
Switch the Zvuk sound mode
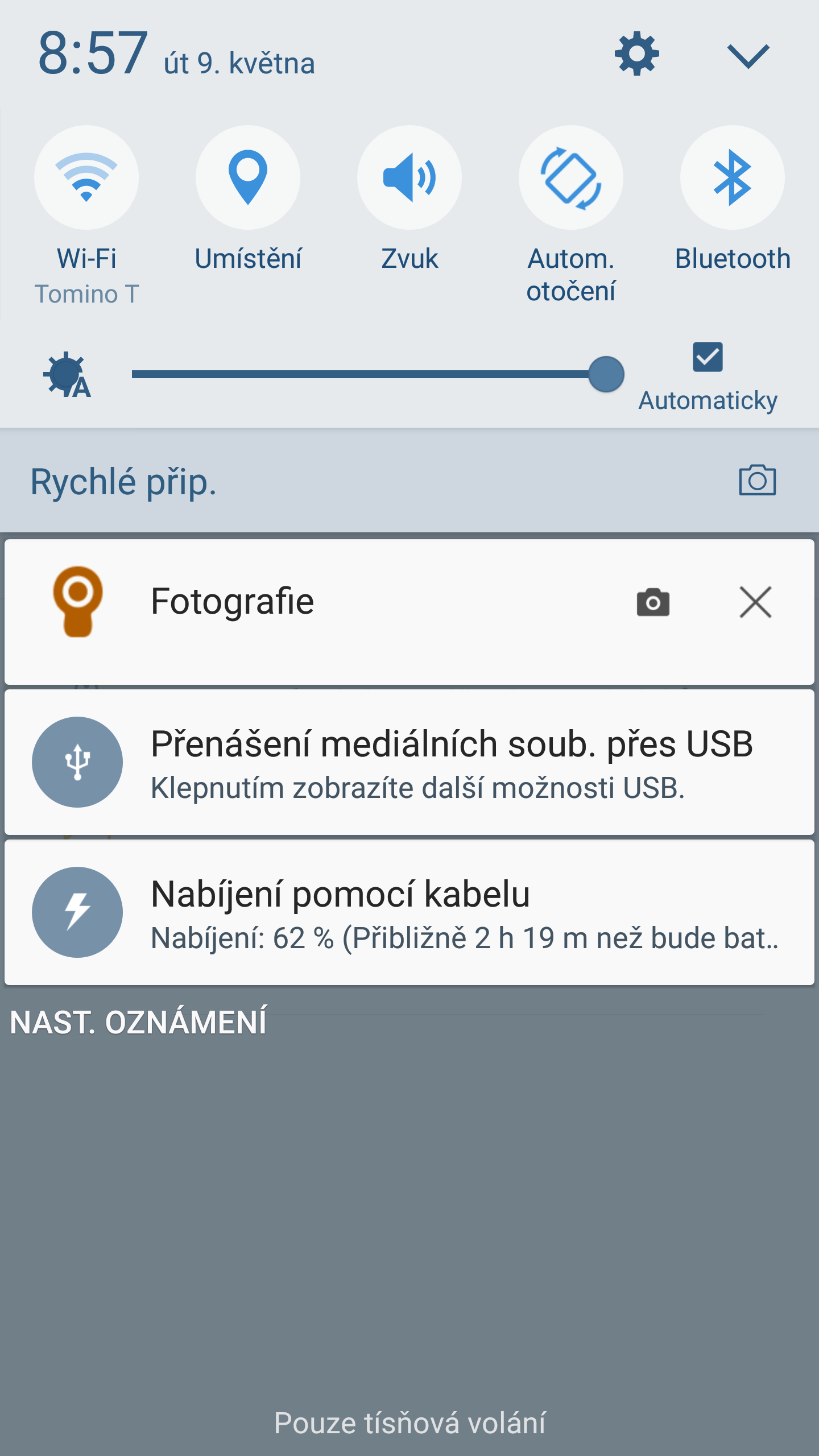point(409,178)
